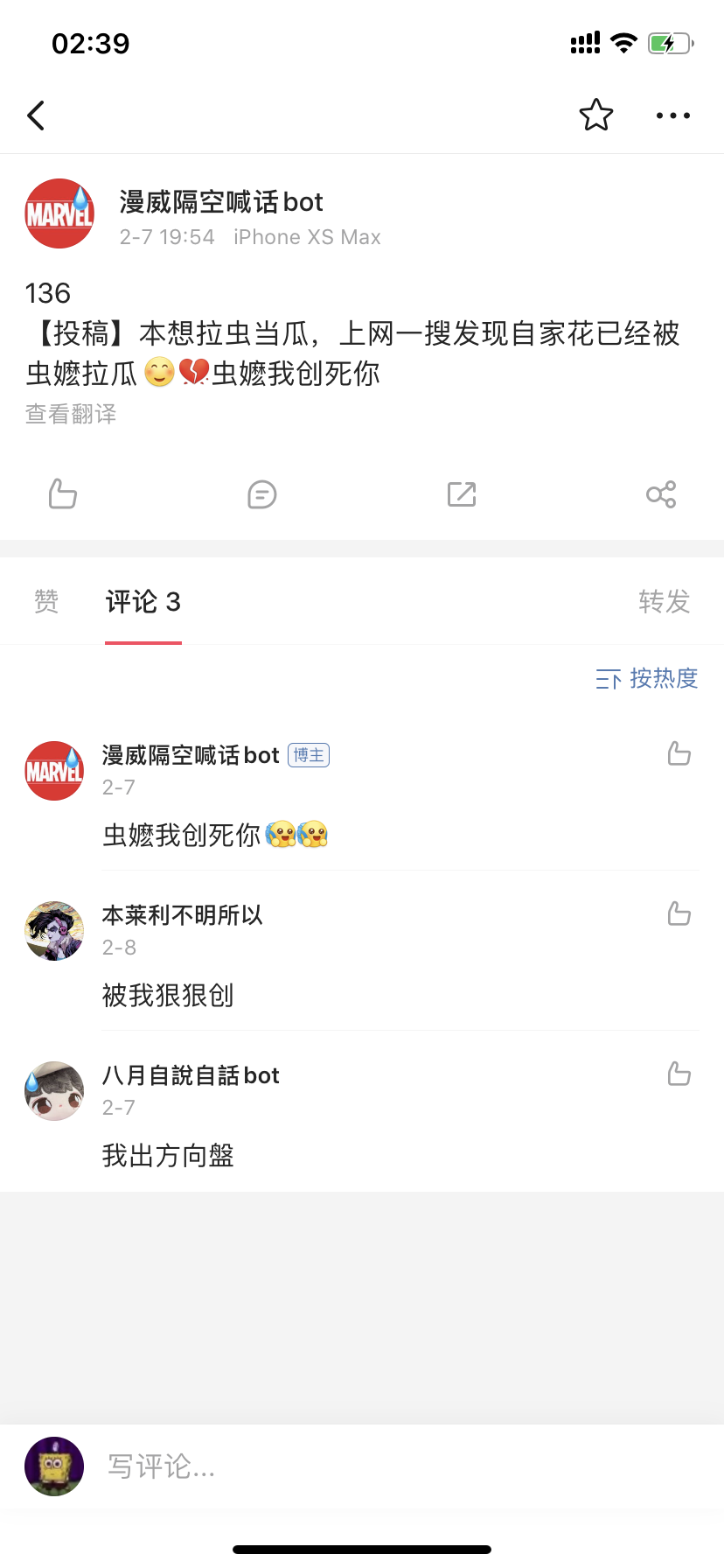Favorite this post with the star icon
Image resolution: width=724 pixels, height=1568 pixels.
[596, 115]
